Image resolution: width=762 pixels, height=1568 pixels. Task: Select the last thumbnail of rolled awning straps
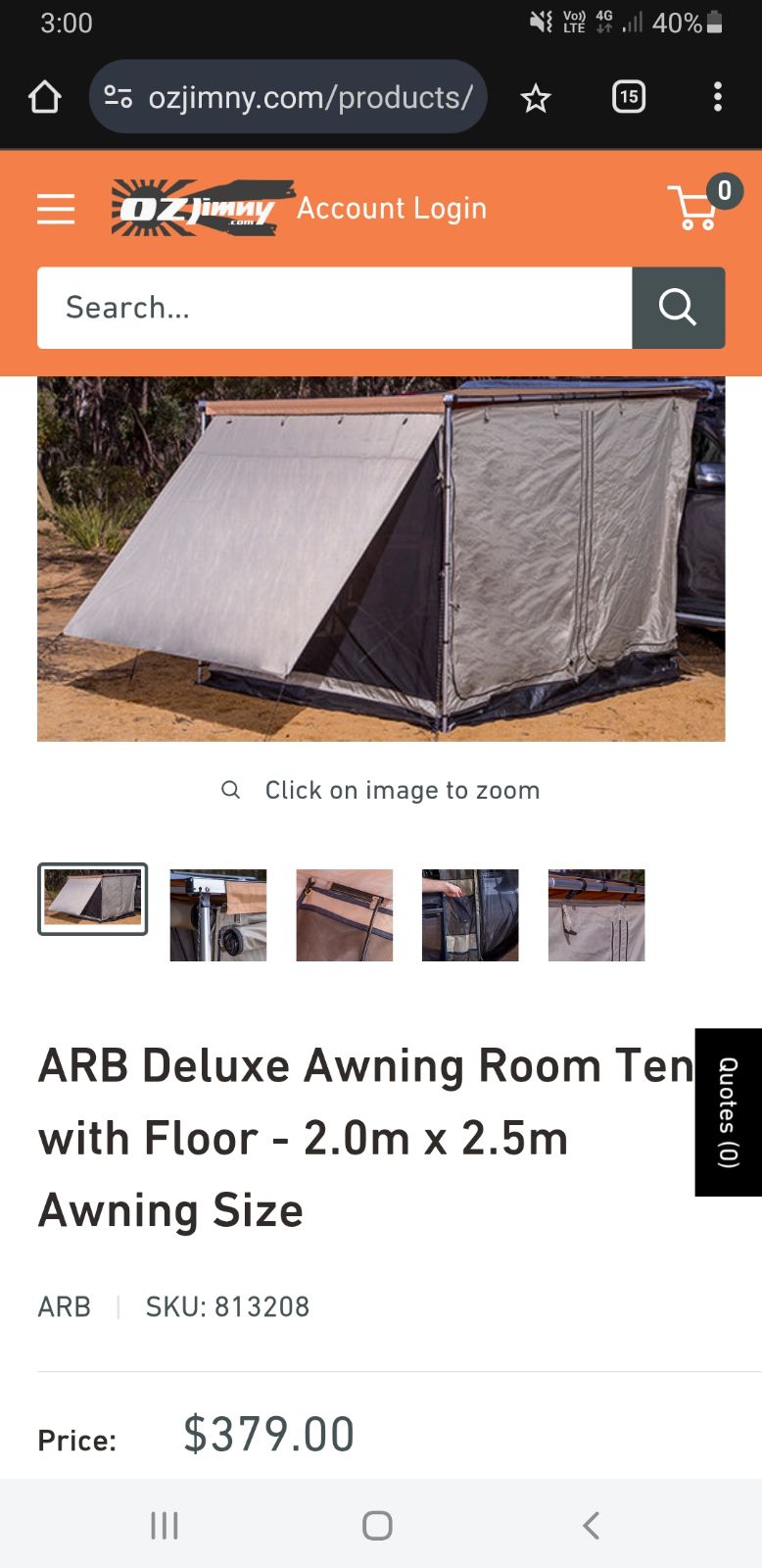pos(595,914)
